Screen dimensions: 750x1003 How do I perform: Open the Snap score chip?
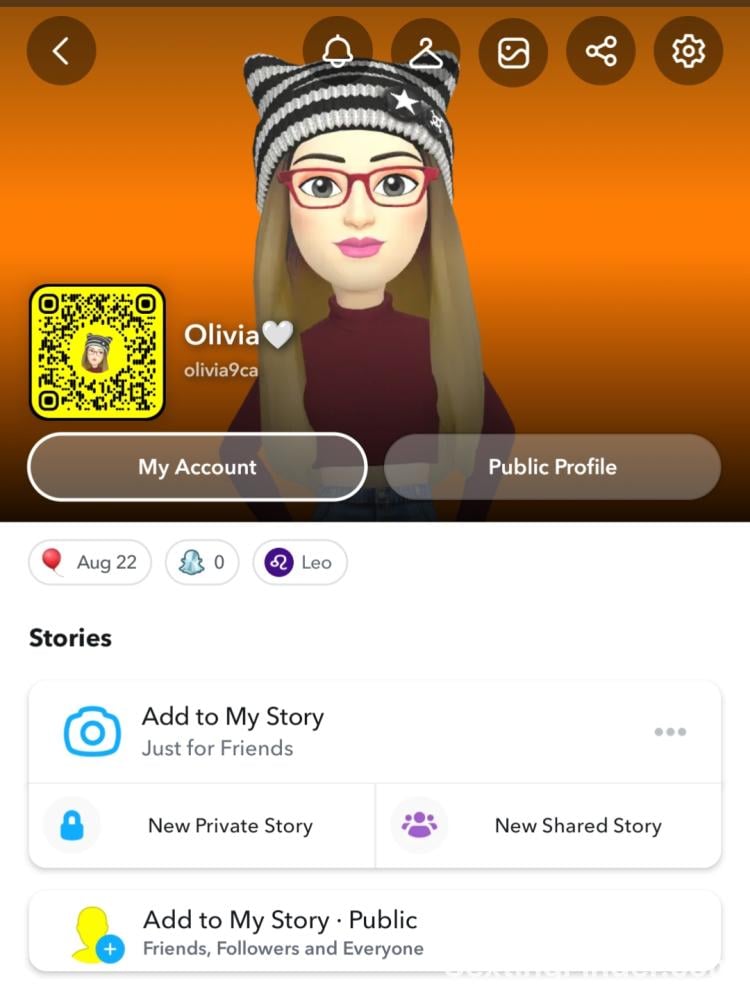coord(201,562)
